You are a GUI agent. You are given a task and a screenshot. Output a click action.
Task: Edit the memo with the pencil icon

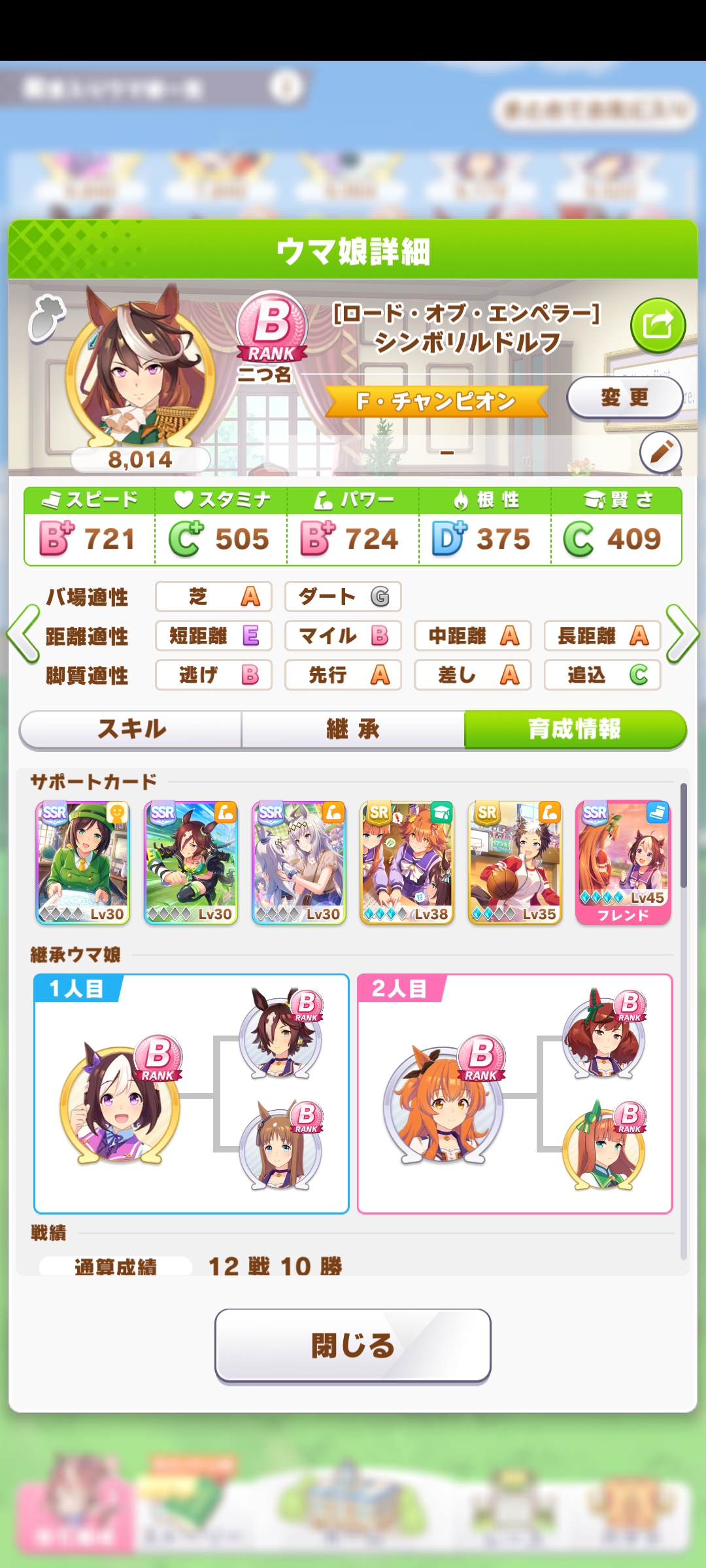[x=660, y=451]
